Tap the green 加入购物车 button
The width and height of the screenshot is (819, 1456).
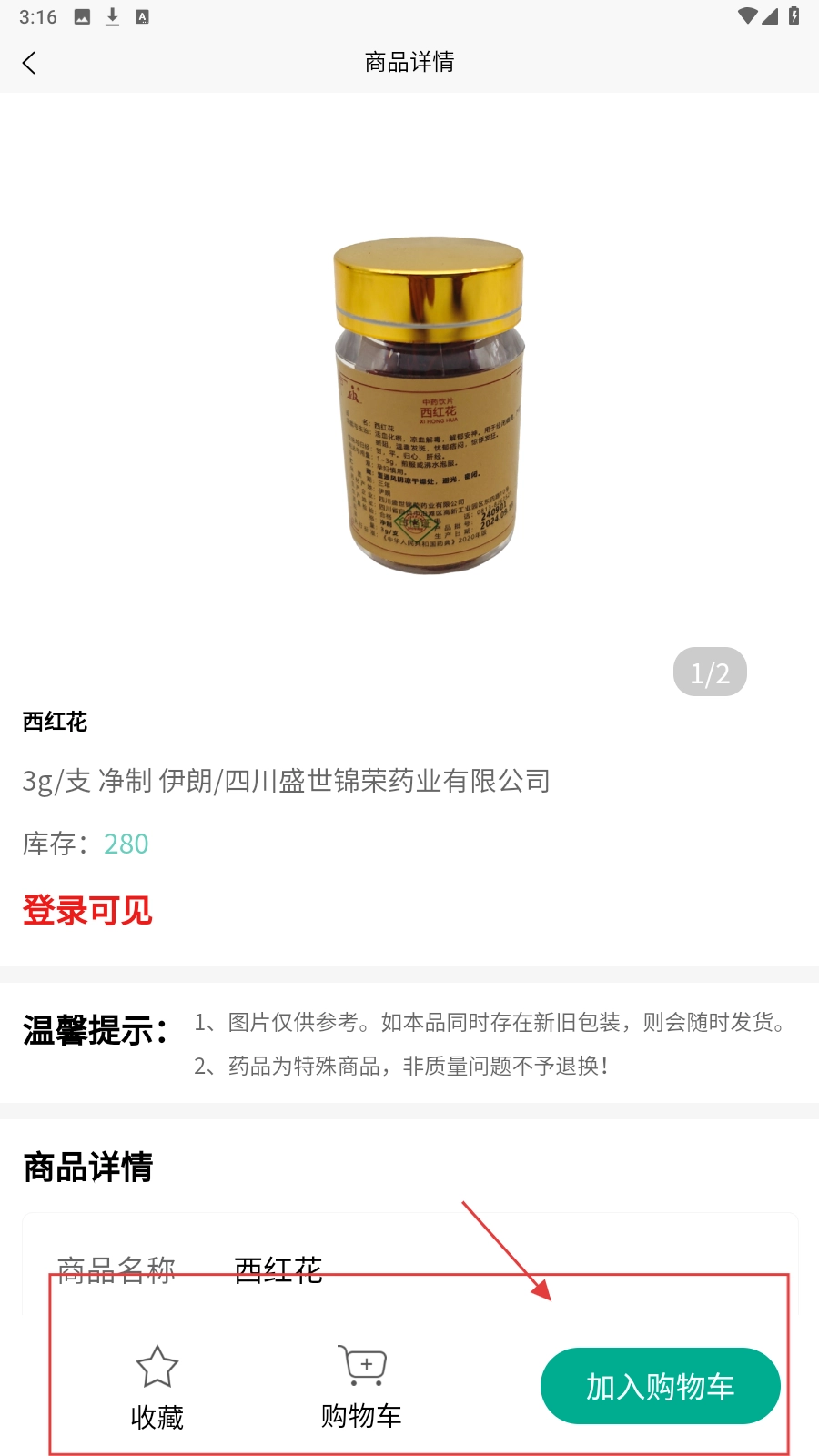click(x=660, y=1386)
